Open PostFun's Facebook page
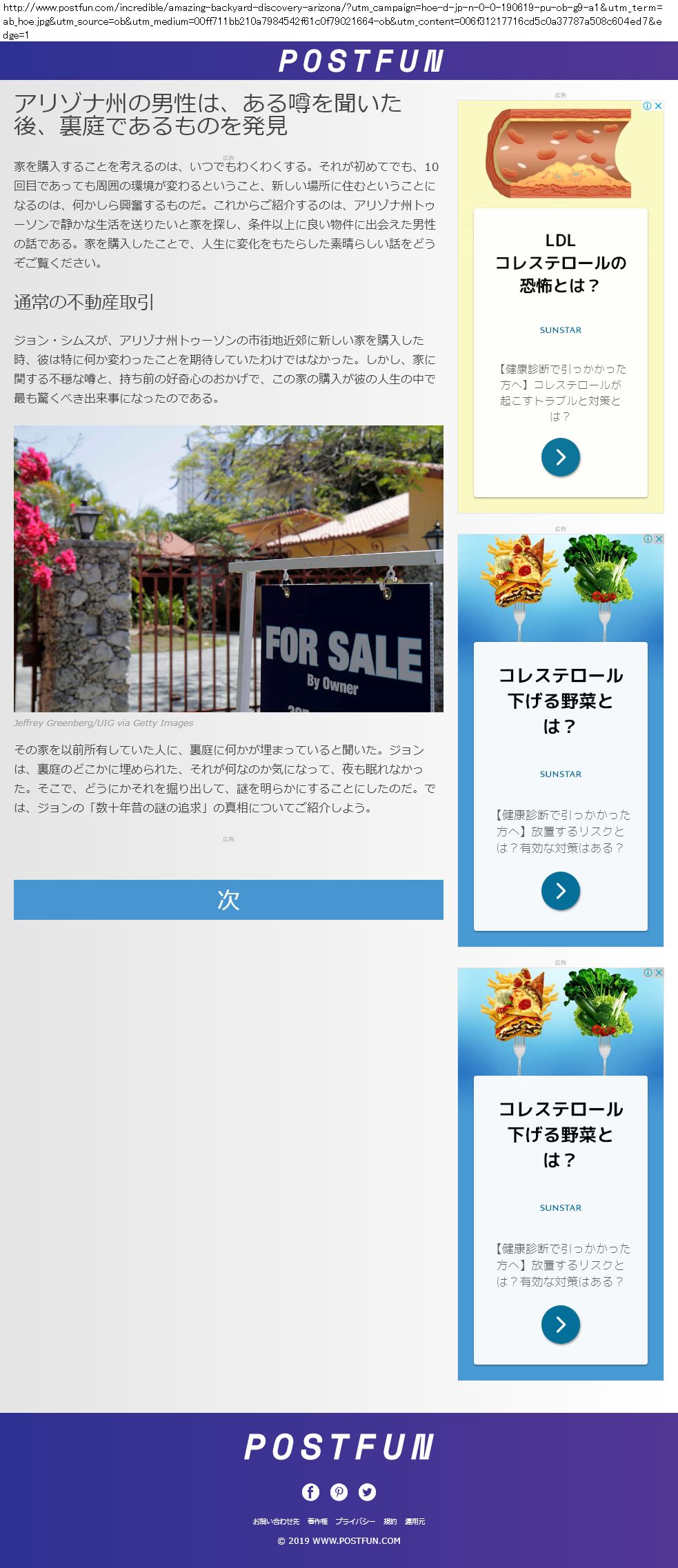 (x=310, y=1492)
